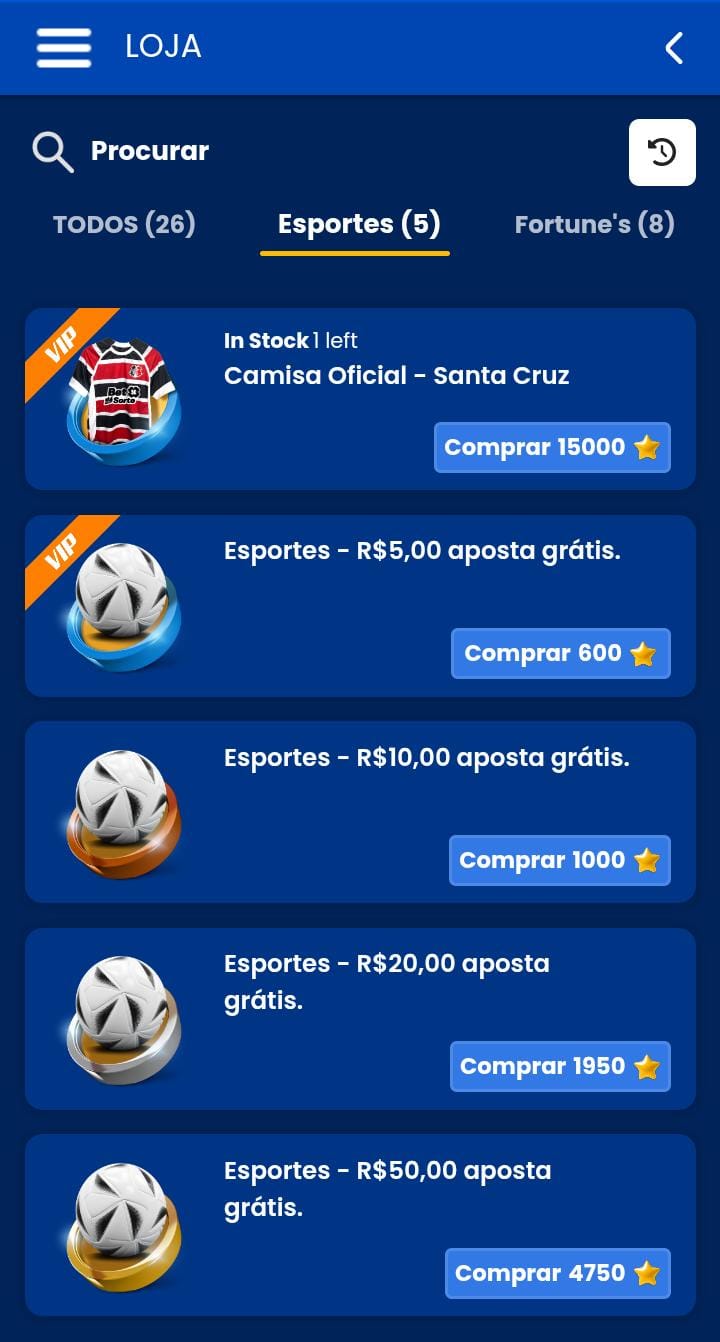Screen dimensions: 720x1342
Task: Open the Fortune's tab
Action: [595, 224]
